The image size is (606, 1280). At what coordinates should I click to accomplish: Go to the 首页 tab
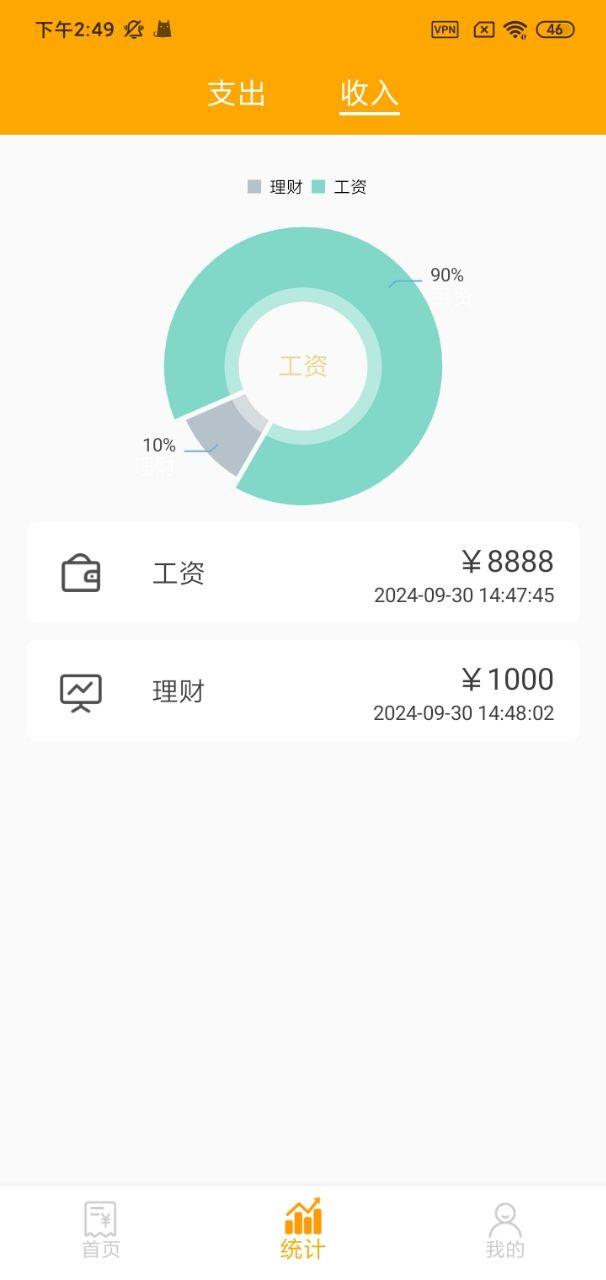click(x=100, y=1229)
